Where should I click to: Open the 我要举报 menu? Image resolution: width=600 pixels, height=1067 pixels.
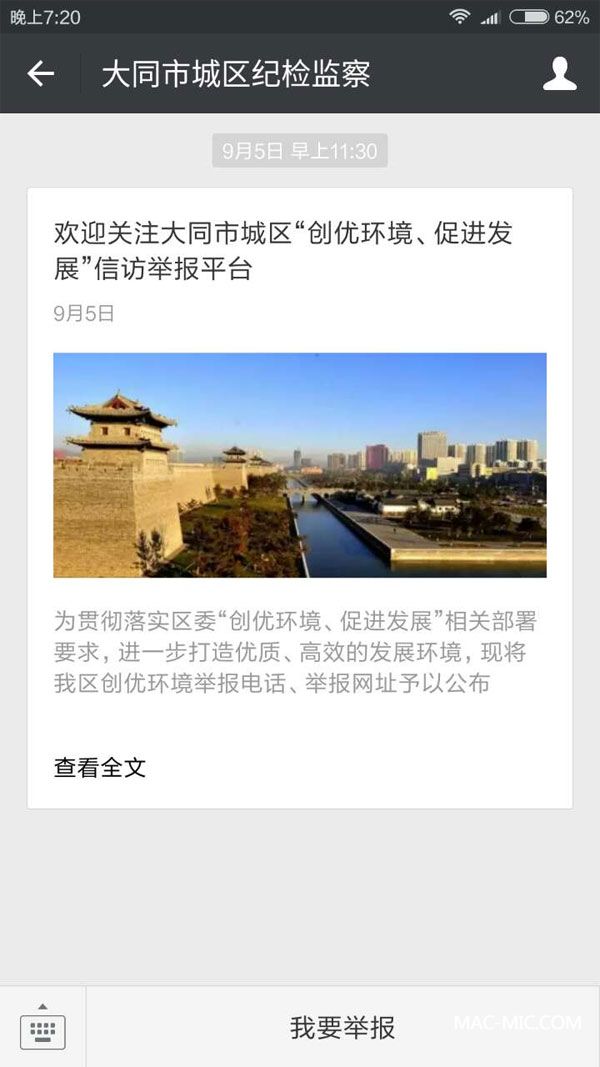coord(342,1027)
